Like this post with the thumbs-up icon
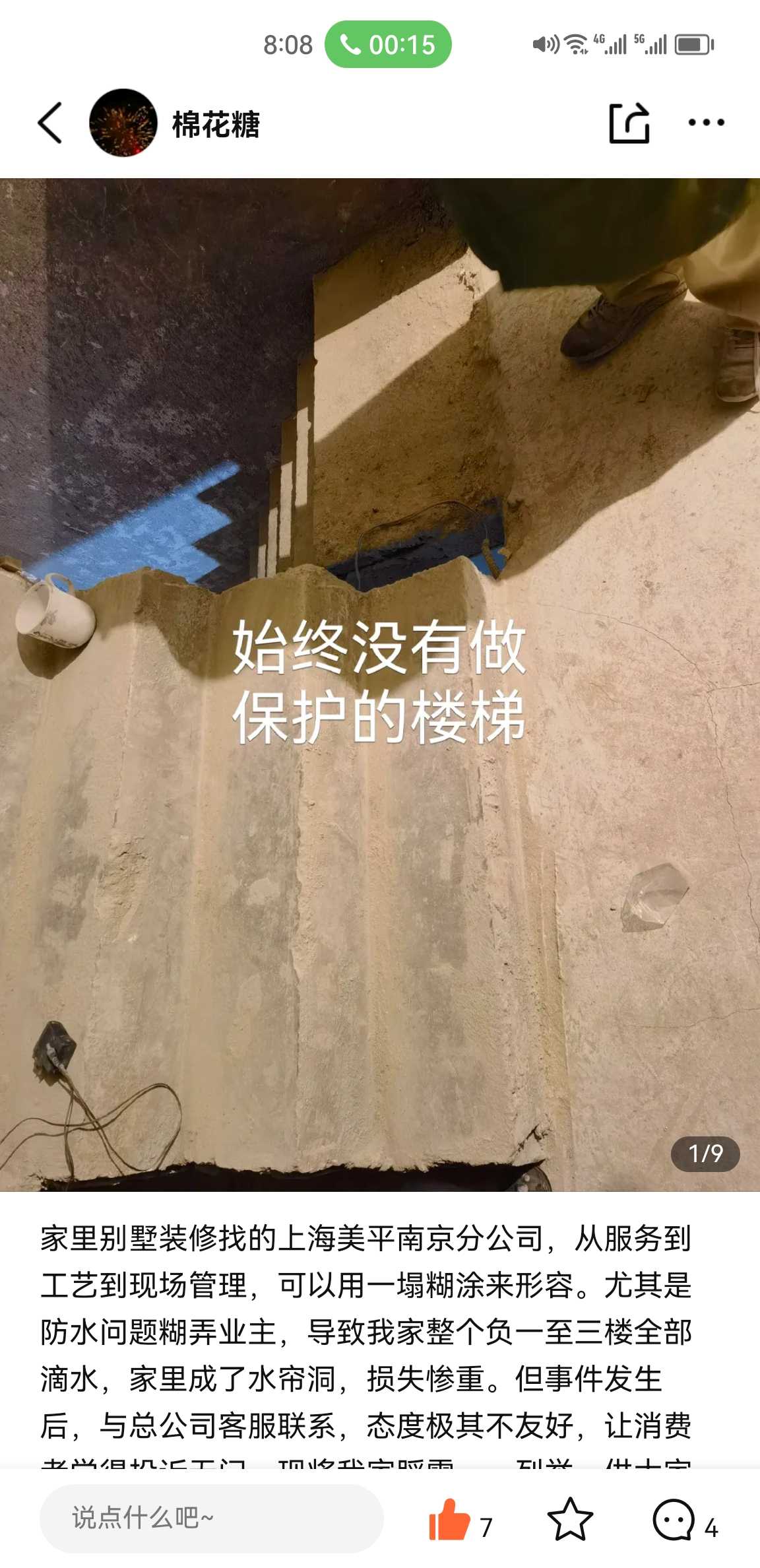The width and height of the screenshot is (760, 1568). pos(450,1519)
